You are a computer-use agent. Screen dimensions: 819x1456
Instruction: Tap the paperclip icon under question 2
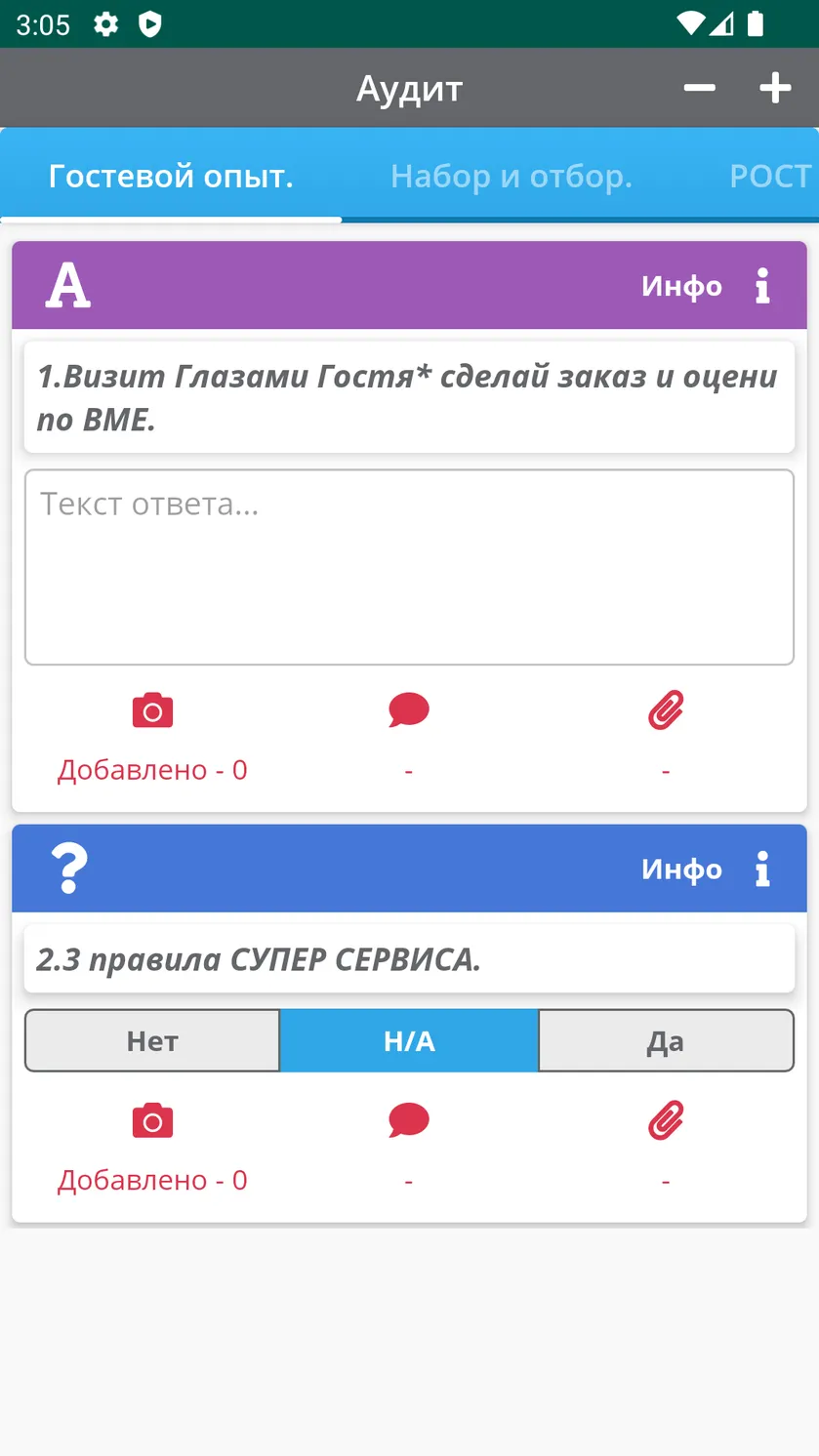[x=666, y=1120]
